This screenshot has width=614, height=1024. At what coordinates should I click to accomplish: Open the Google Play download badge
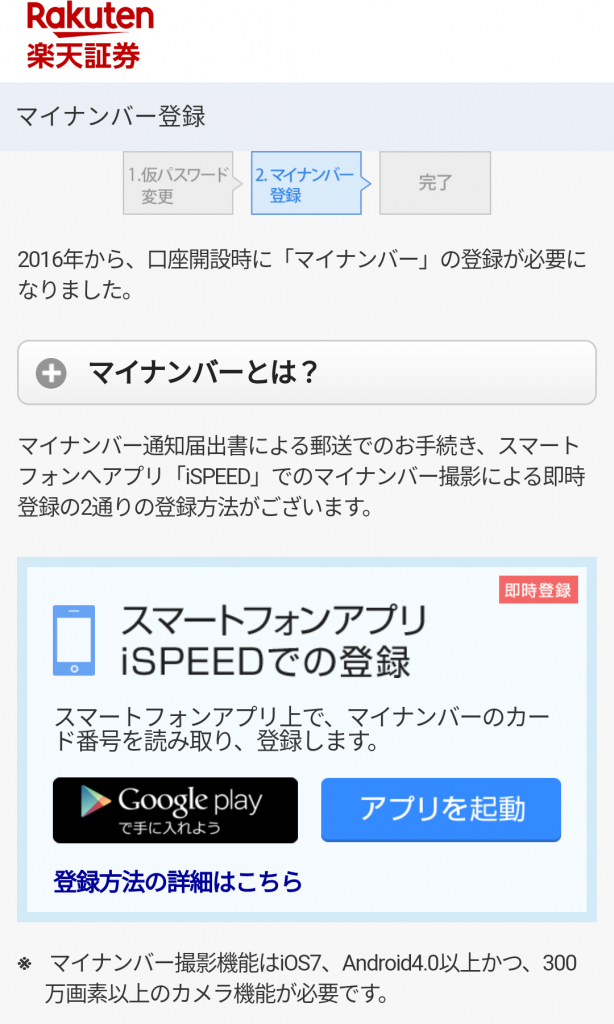(x=175, y=810)
